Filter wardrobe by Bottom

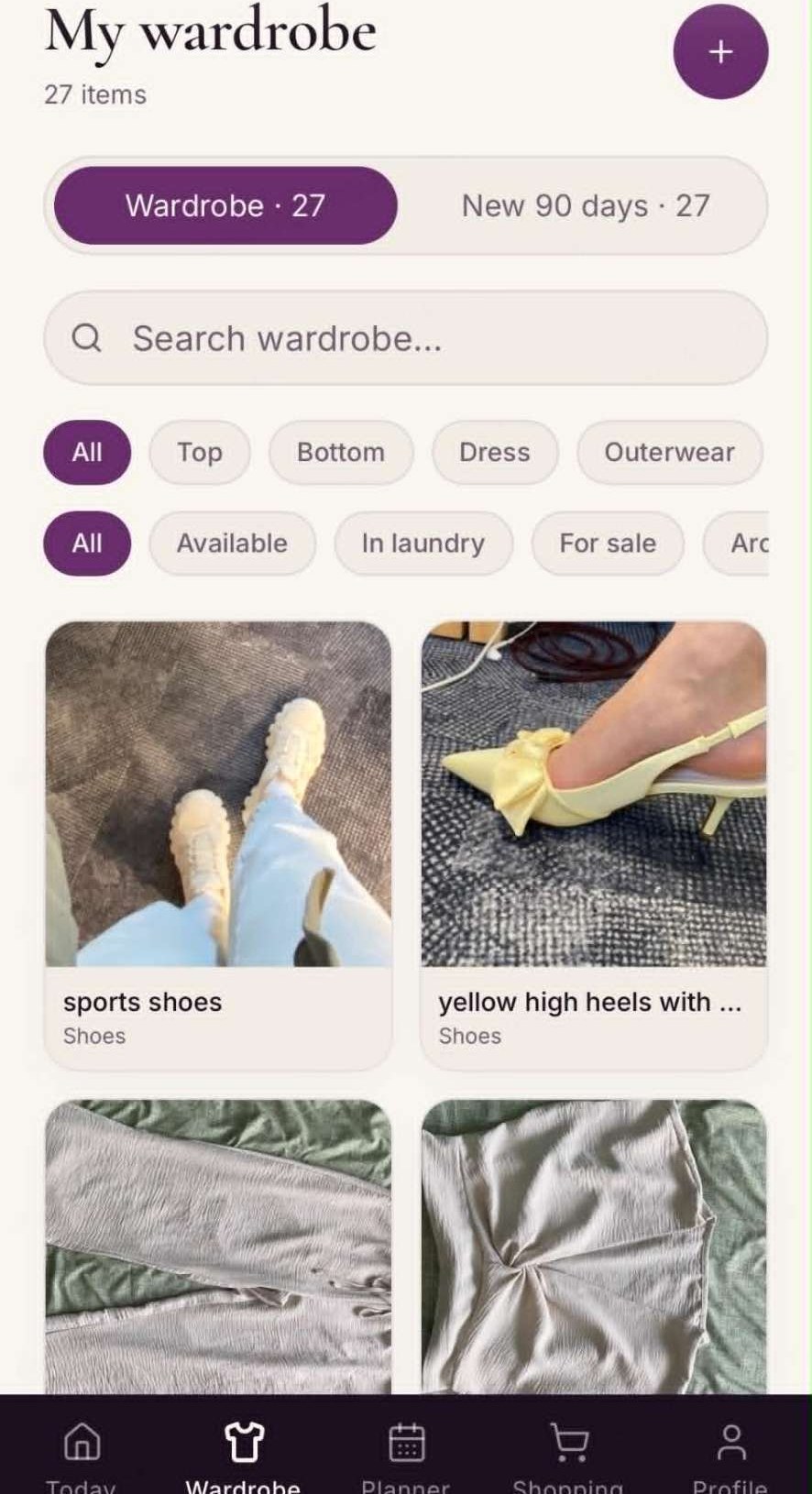click(341, 452)
